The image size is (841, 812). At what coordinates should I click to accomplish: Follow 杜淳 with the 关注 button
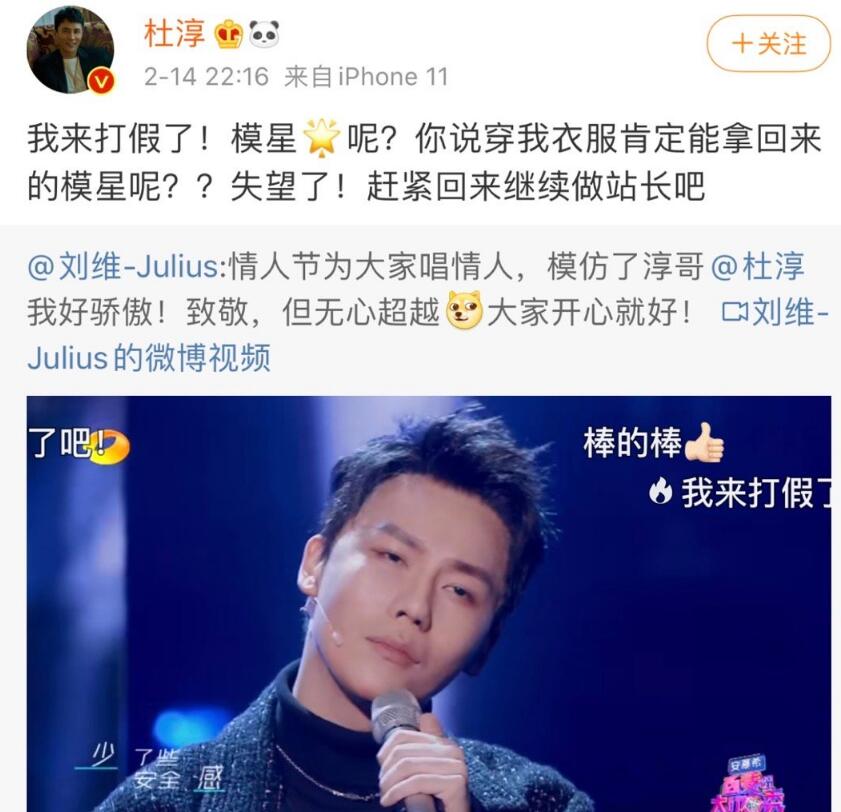[x=768, y=44]
